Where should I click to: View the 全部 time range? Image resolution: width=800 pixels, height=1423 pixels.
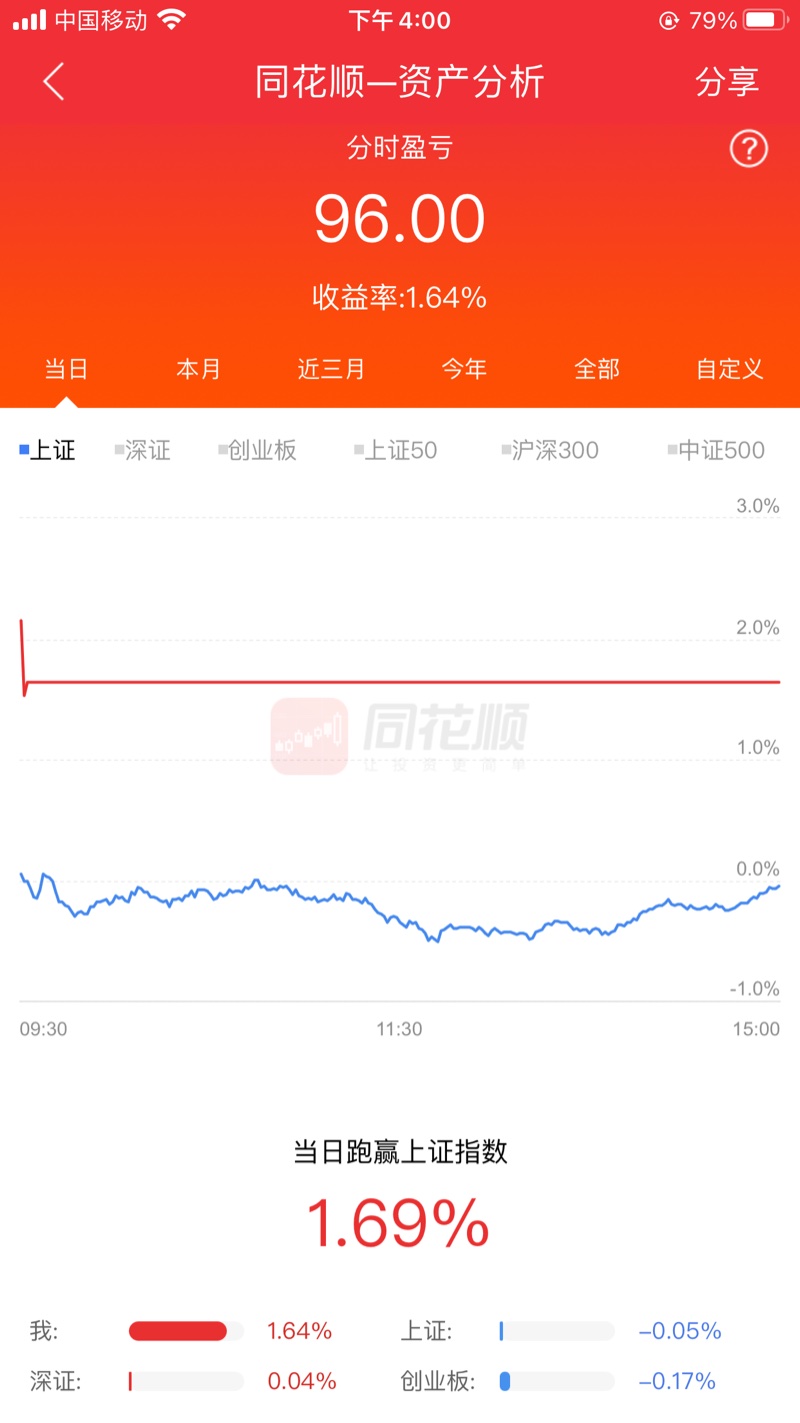click(597, 369)
